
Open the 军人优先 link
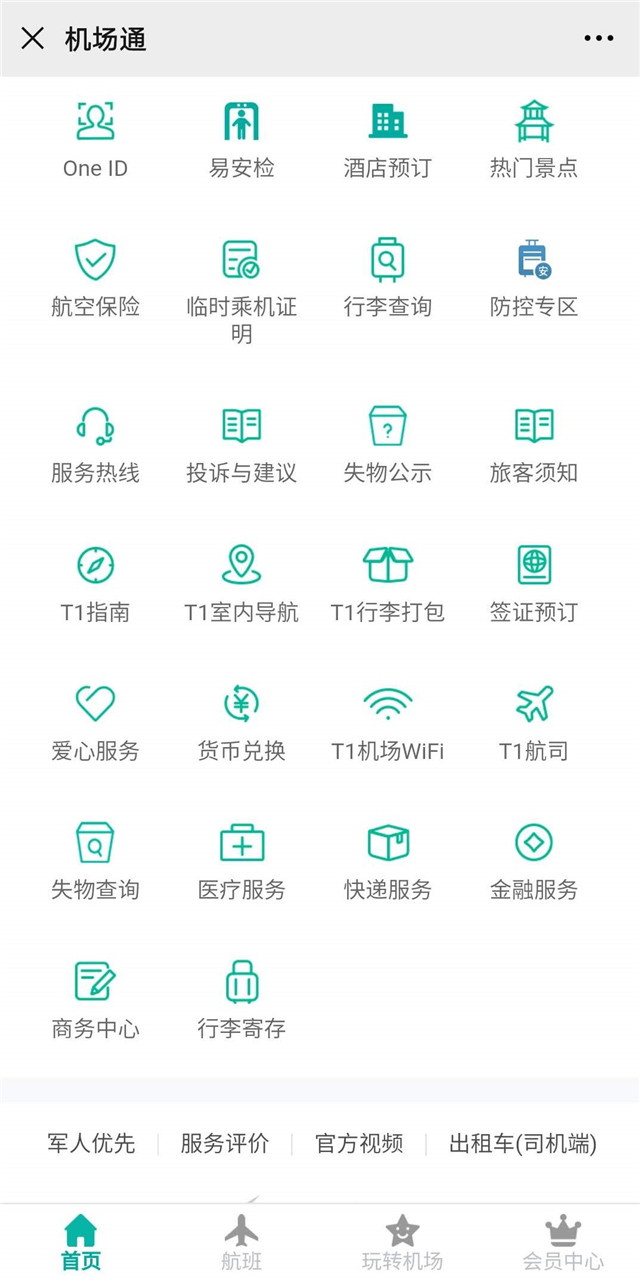pyautogui.click(x=91, y=1144)
